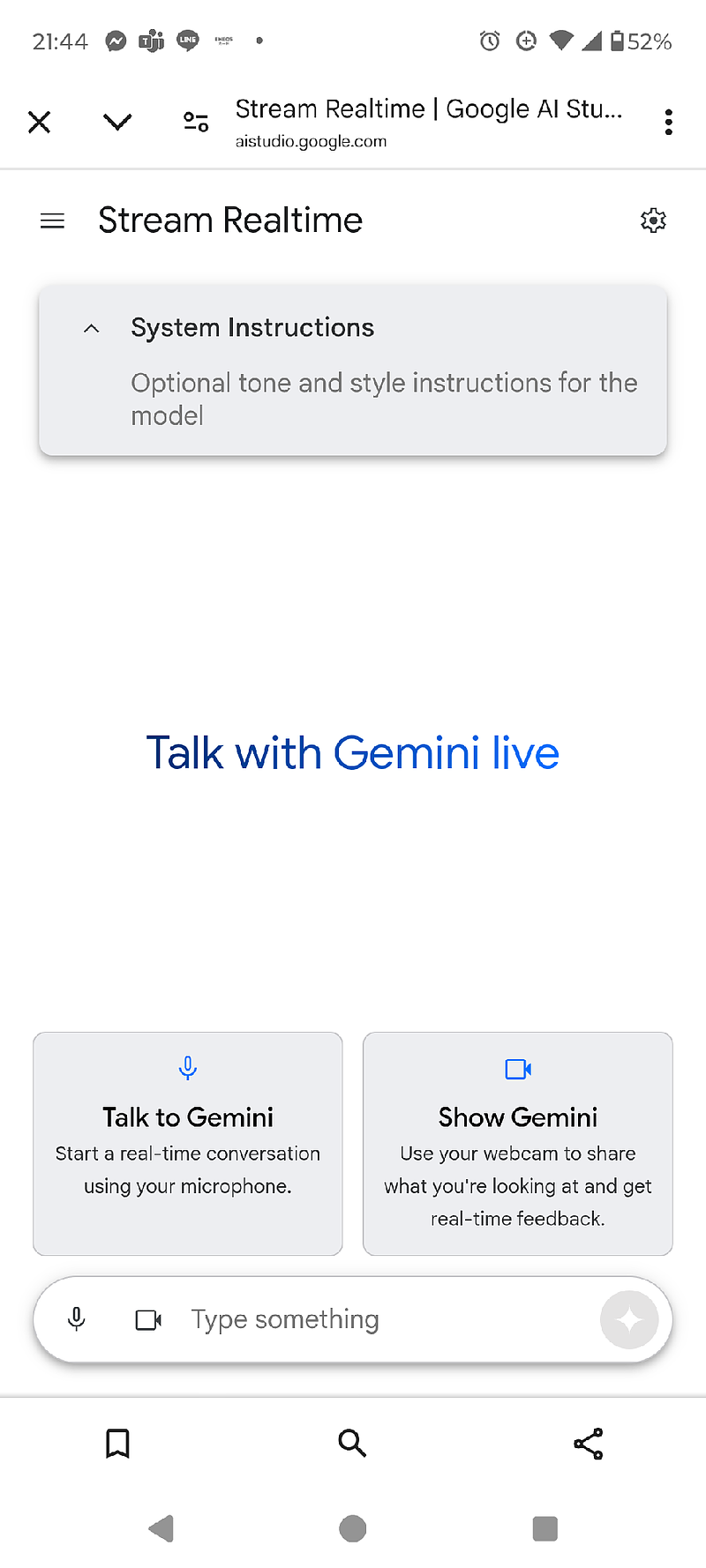706x1568 pixels.
Task: Open the browser three-dot overflow menu
Action: tap(668, 122)
